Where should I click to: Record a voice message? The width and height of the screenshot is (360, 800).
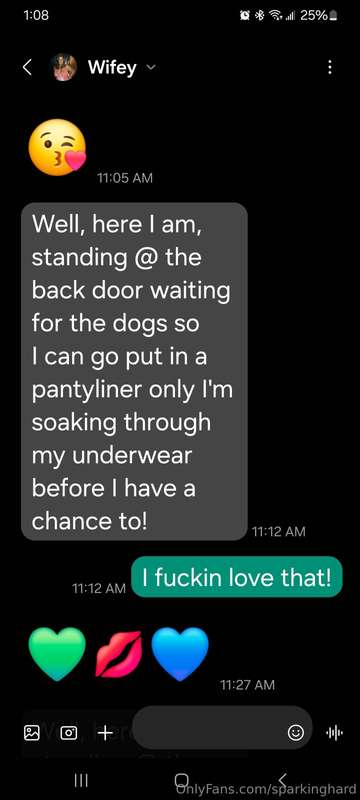(335, 733)
